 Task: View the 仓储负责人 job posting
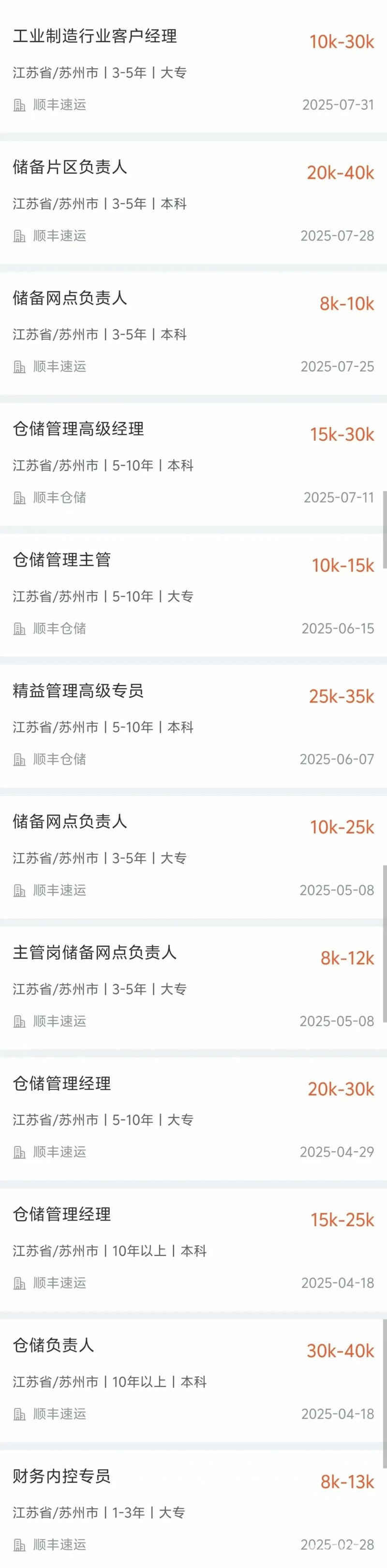point(54,1345)
